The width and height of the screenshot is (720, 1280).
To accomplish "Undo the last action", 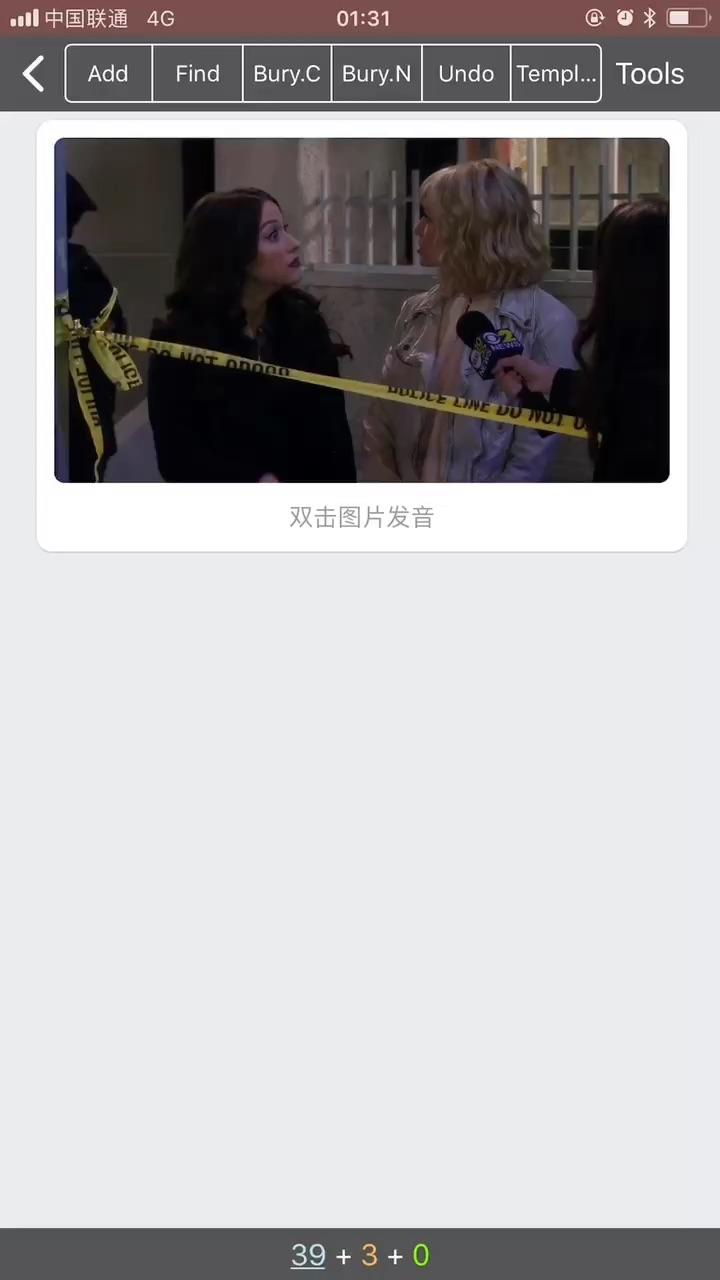I will (x=466, y=73).
